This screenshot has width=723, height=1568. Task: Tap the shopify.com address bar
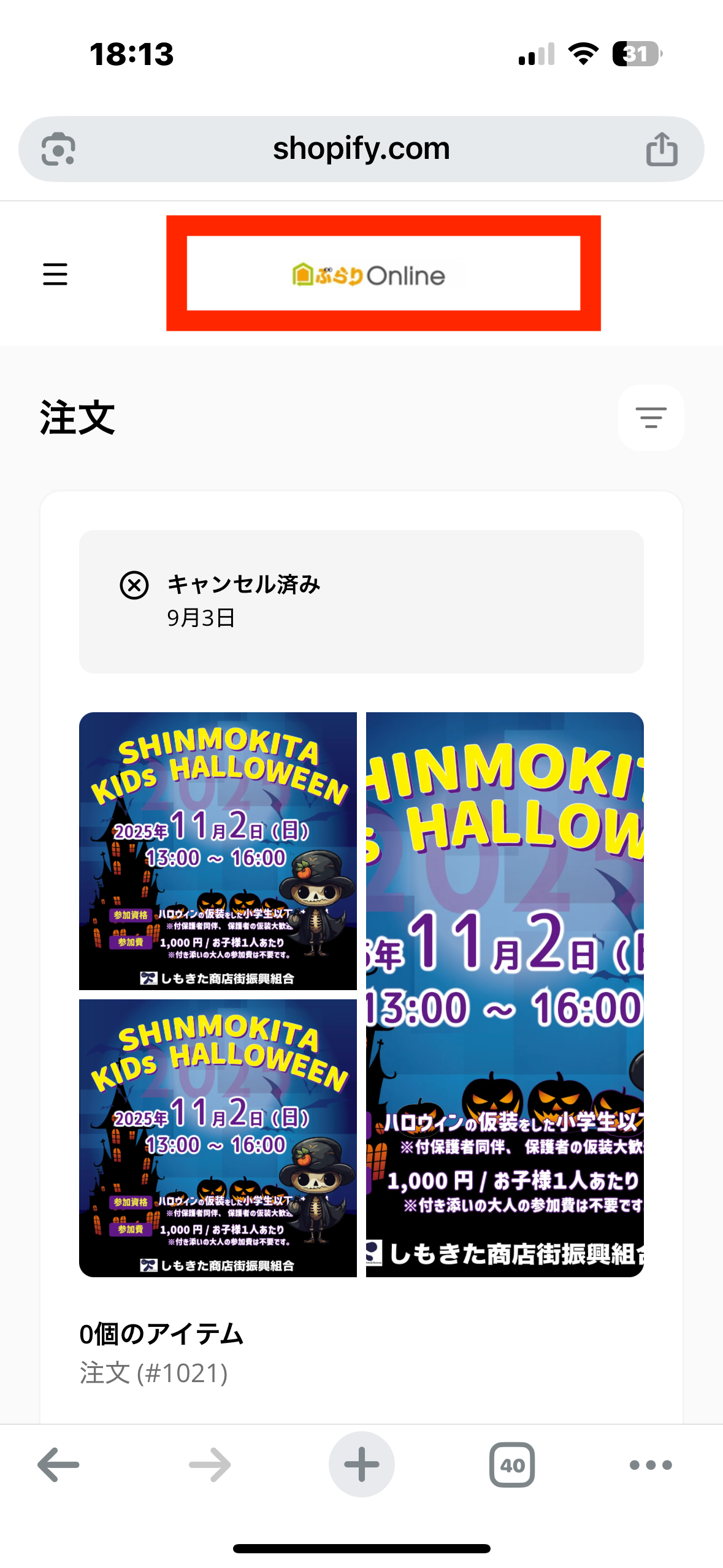361,148
